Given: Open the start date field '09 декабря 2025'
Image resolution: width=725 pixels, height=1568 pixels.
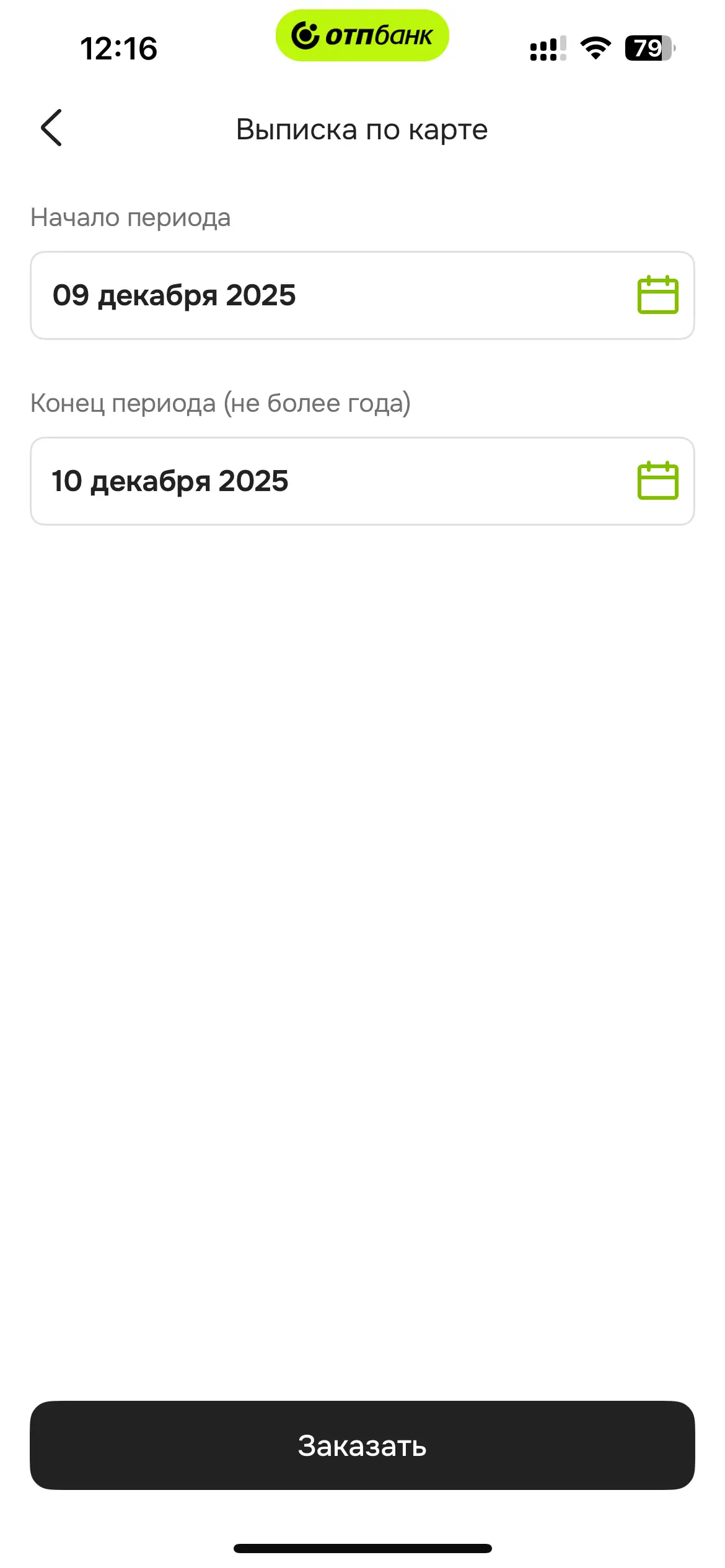Looking at the screenshot, I should click(x=362, y=295).
